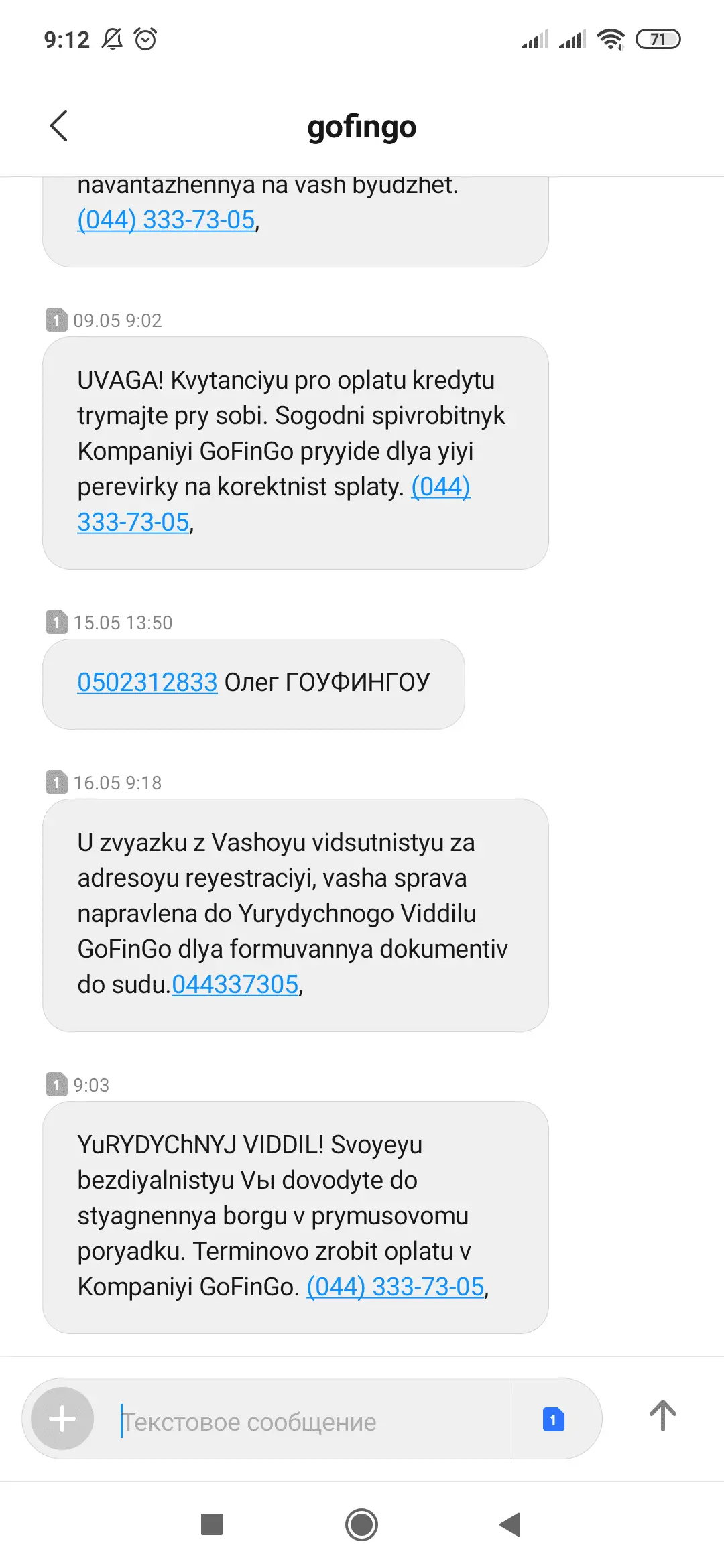Viewport: 724px width, 1568px height.
Task: Open phone link 044337305 in the 16.05 message
Action: point(235,984)
